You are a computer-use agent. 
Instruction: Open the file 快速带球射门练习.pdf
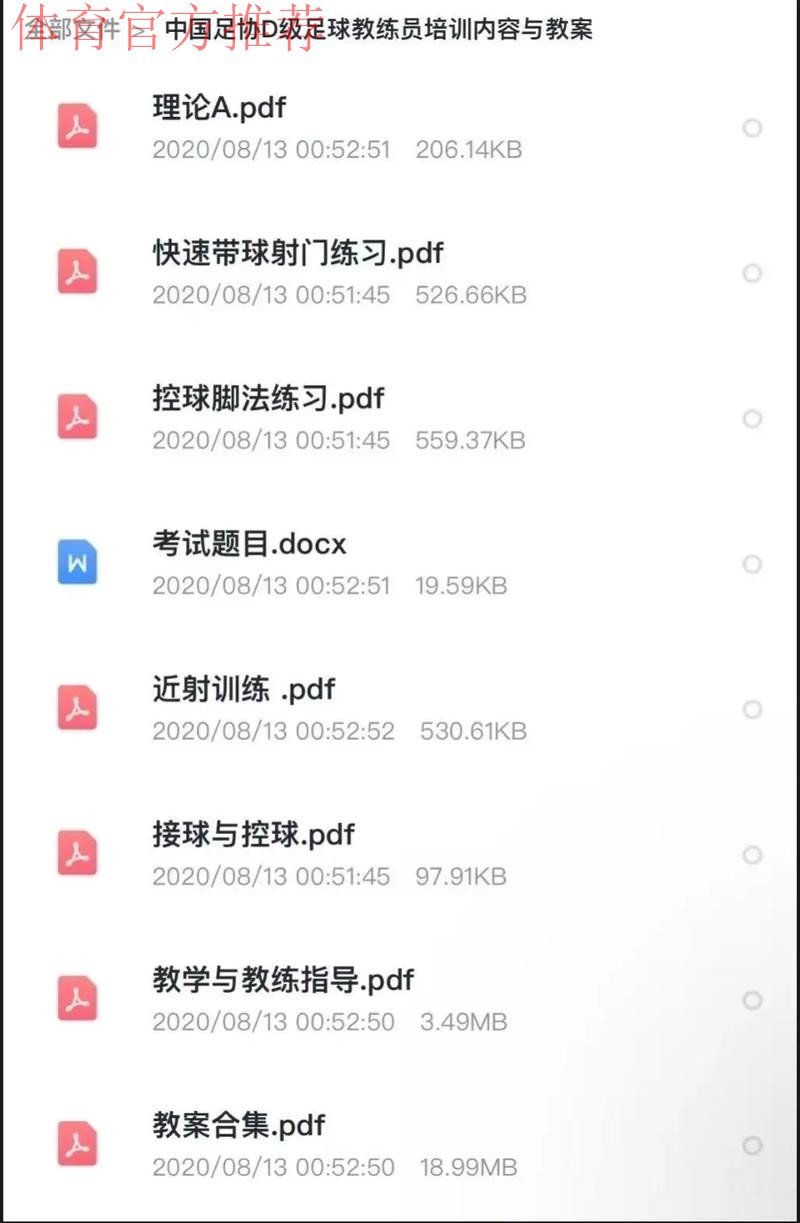pyautogui.click(x=296, y=254)
